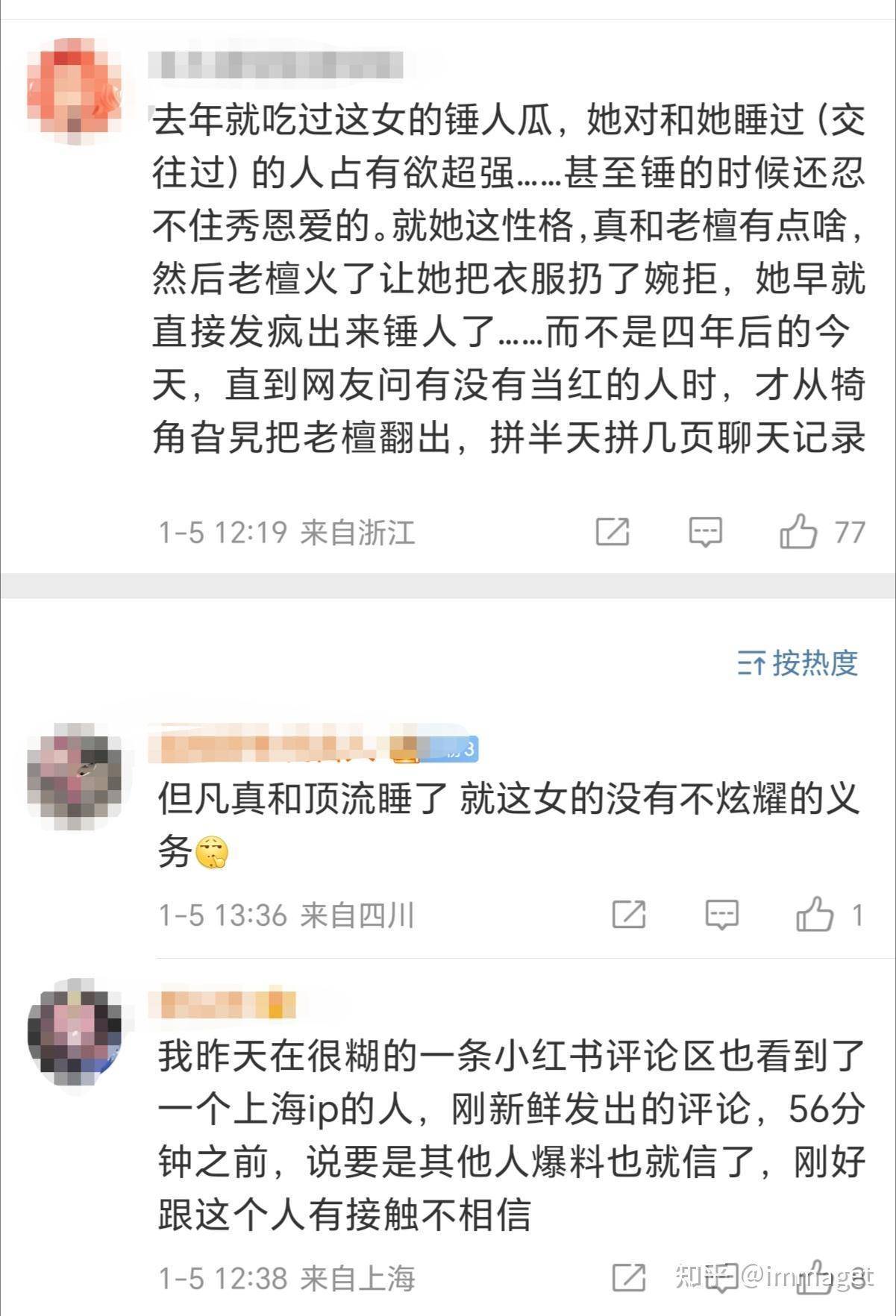The height and width of the screenshot is (1316, 896).
Task: Share the 12:19 comment from 浙江
Action: tap(613, 532)
